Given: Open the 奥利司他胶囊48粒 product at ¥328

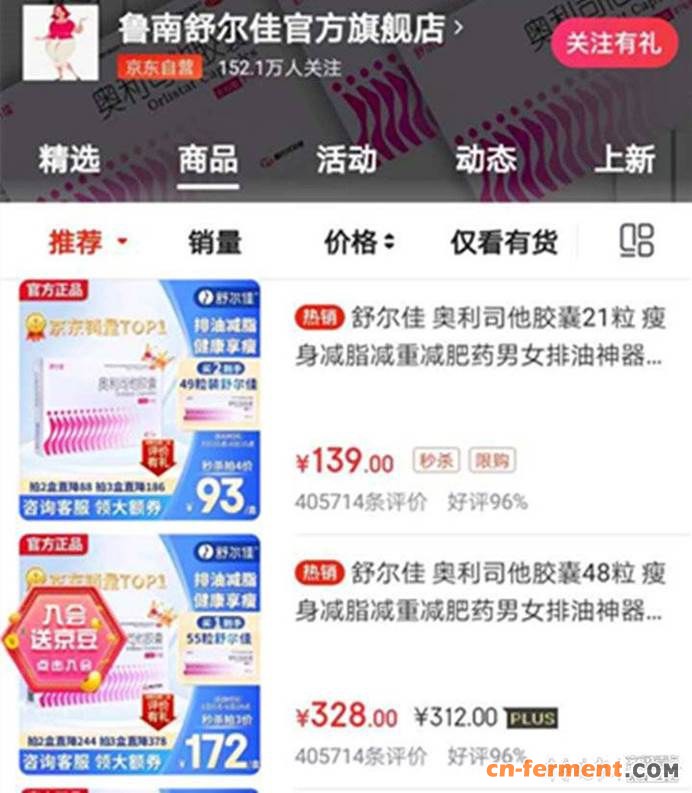Looking at the screenshot, I should point(480,592).
